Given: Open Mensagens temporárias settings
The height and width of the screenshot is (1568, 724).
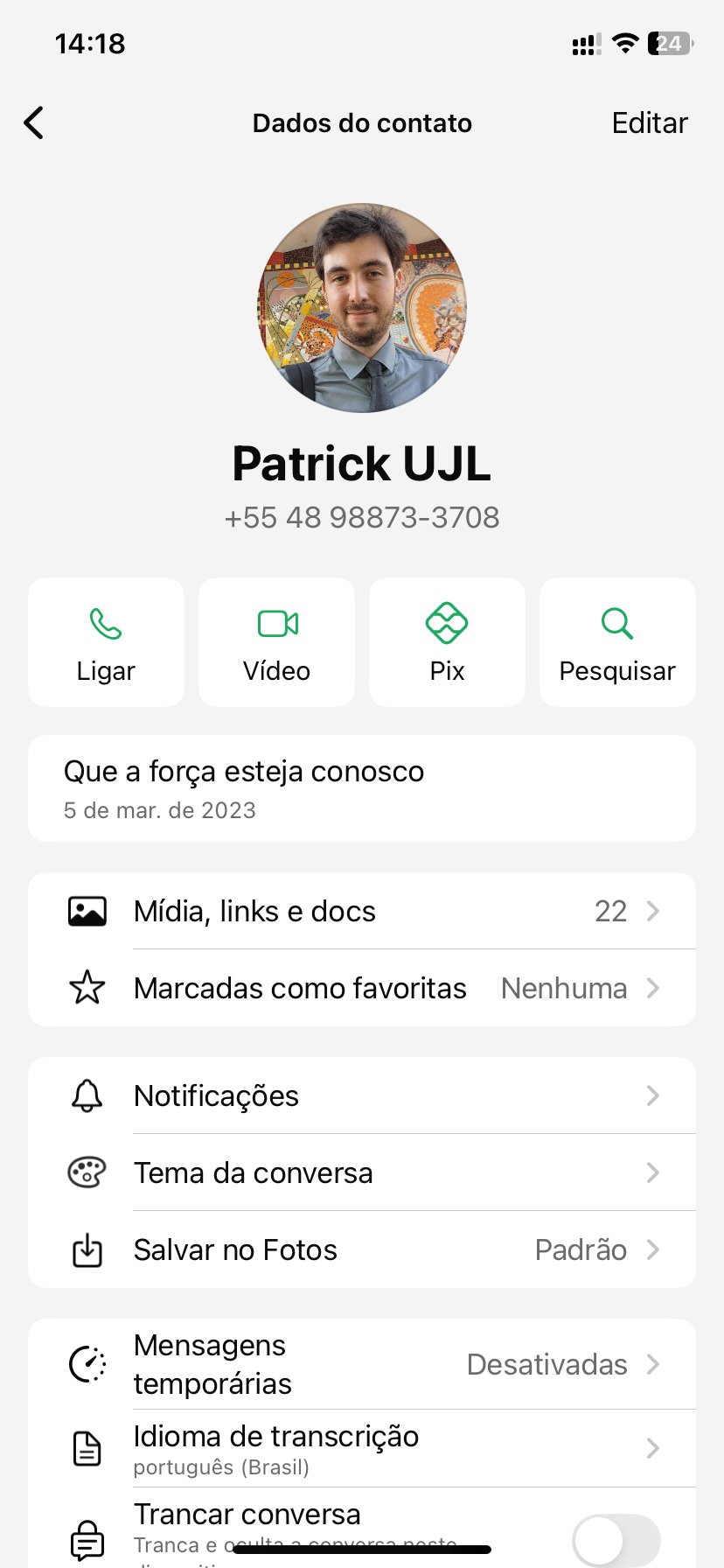Looking at the screenshot, I should pos(362,1364).
